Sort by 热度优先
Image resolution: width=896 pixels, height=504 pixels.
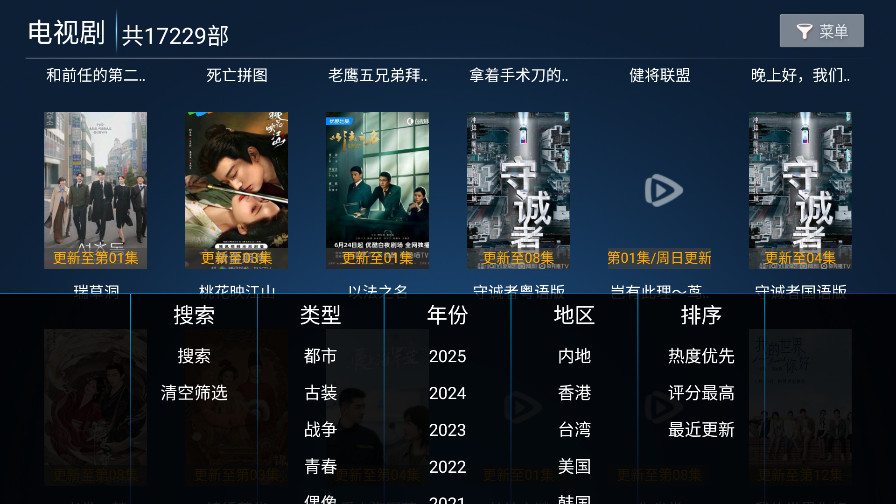pyautogui.click(x=701, y=356)
